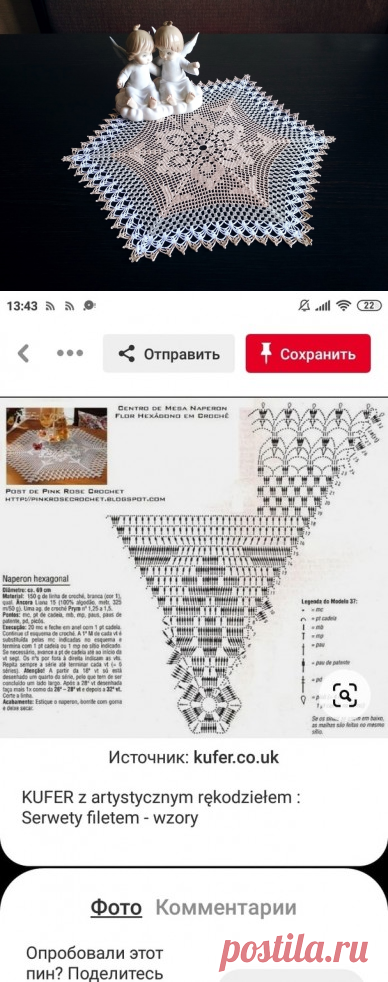The image size is (388, 982).
Task: Open visual search on the crochet chart
Action: tap(345, 695)
